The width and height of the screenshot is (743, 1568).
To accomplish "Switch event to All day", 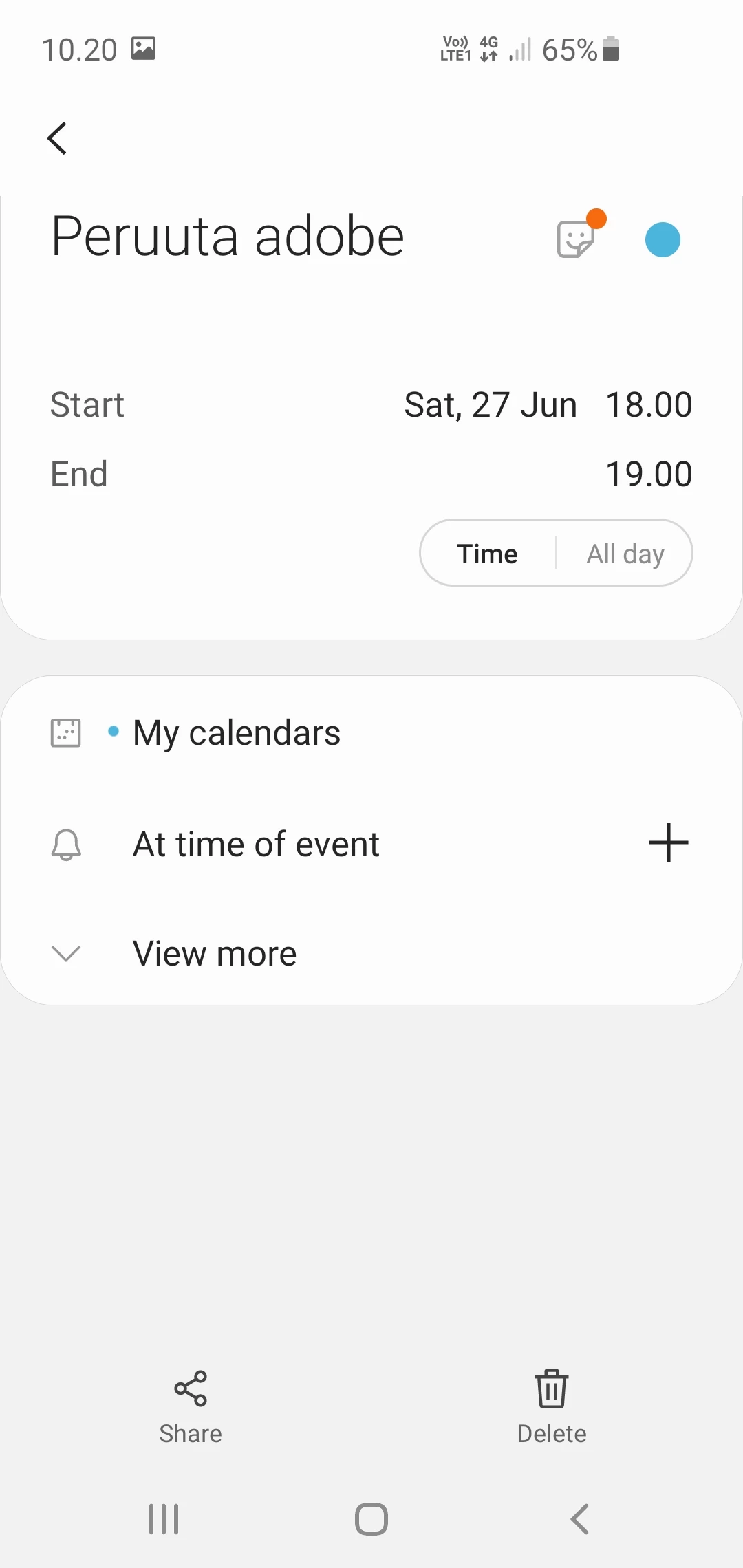I will (625, 554).
